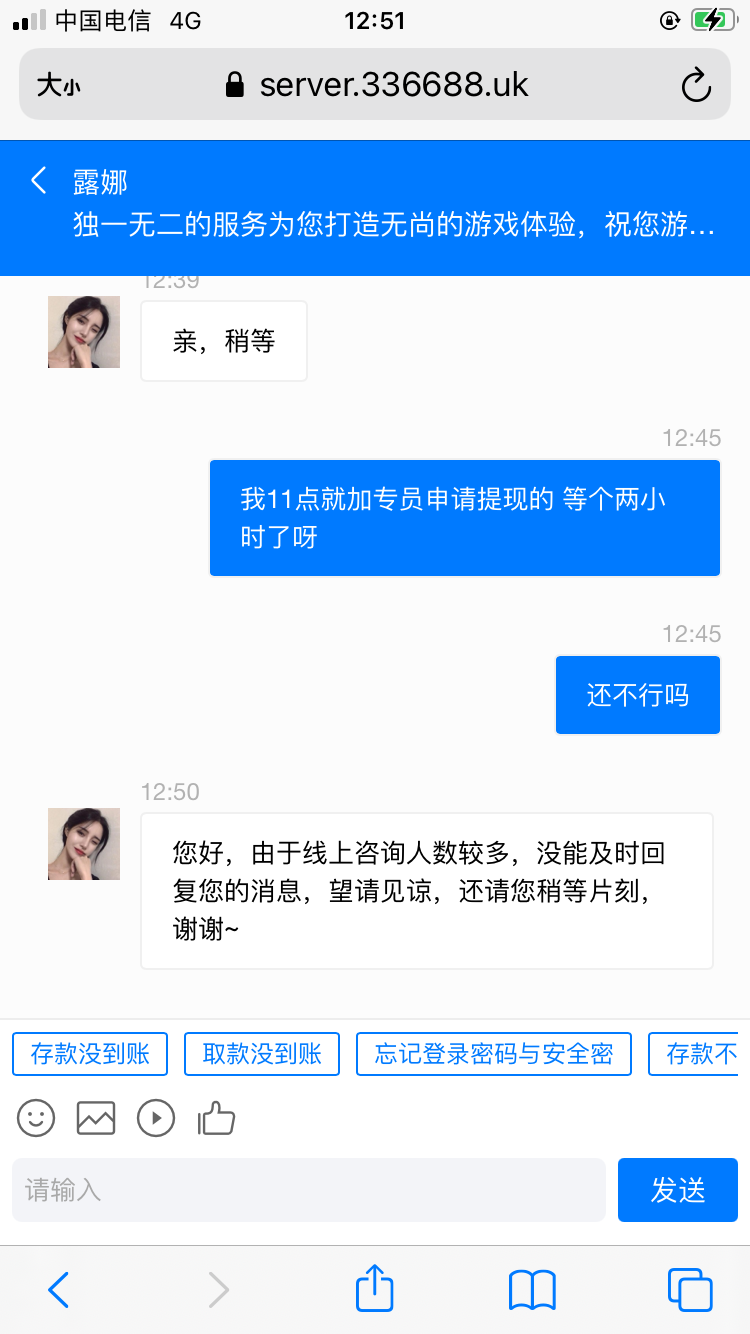Screen dimensions: 750x1334
Task: Select the video/play icon above the input
Action: pyautogui.click(x=156, y=1118)
